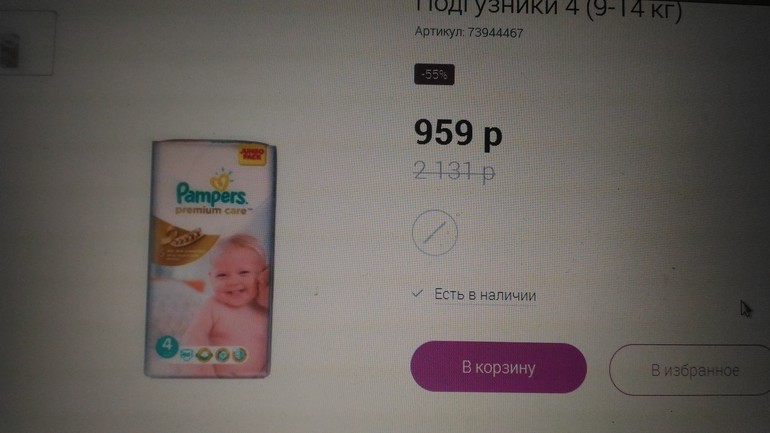Open the Pampers package product image

coord(212,259)
